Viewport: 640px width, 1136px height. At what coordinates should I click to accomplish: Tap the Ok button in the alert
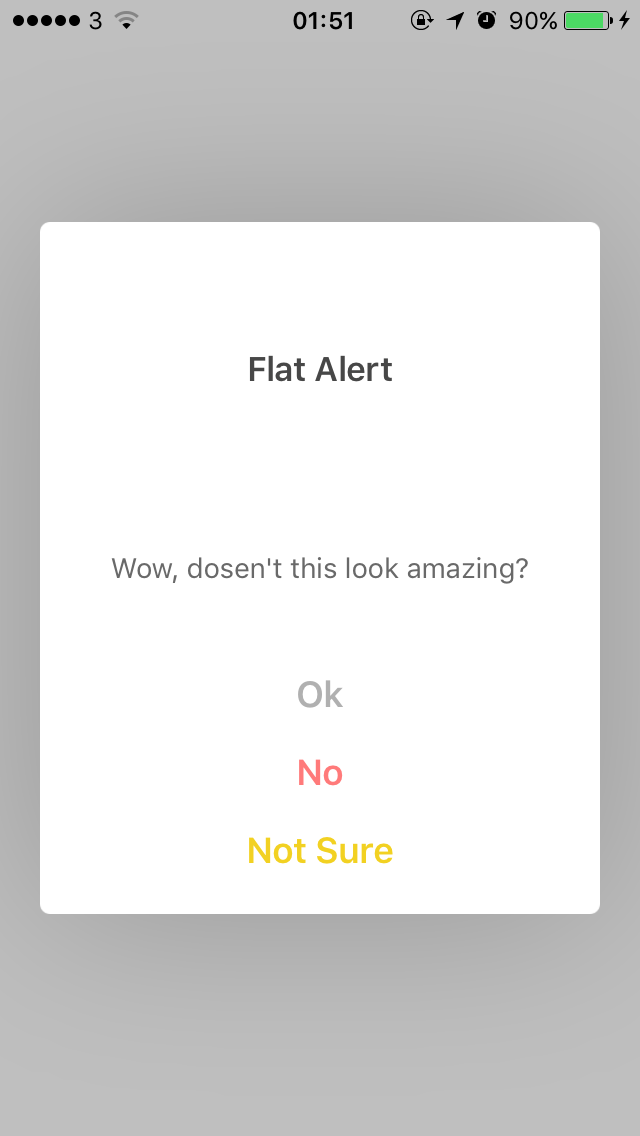pyautogui.click(x=320, y=695)
